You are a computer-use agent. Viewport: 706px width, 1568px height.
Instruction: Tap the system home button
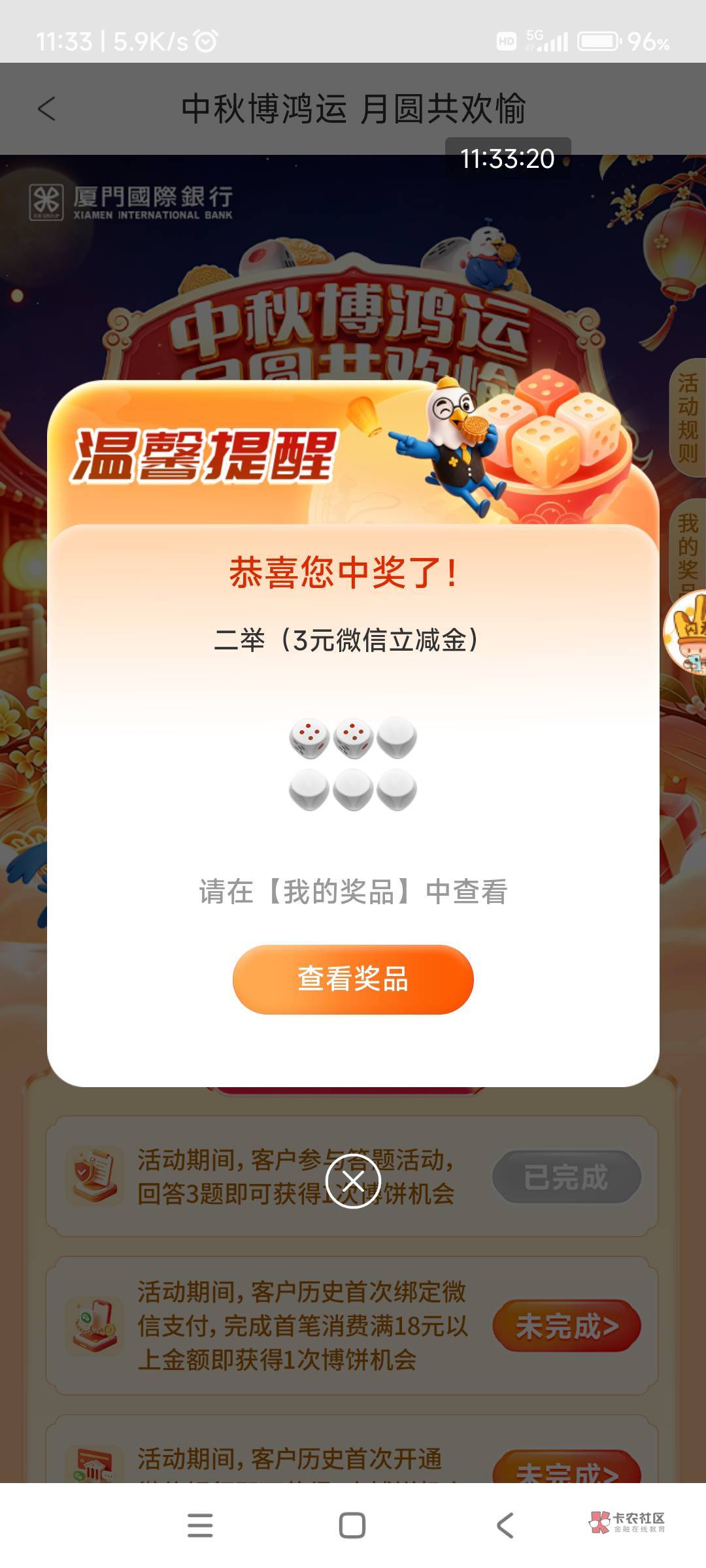click(x=352, y=1526)
